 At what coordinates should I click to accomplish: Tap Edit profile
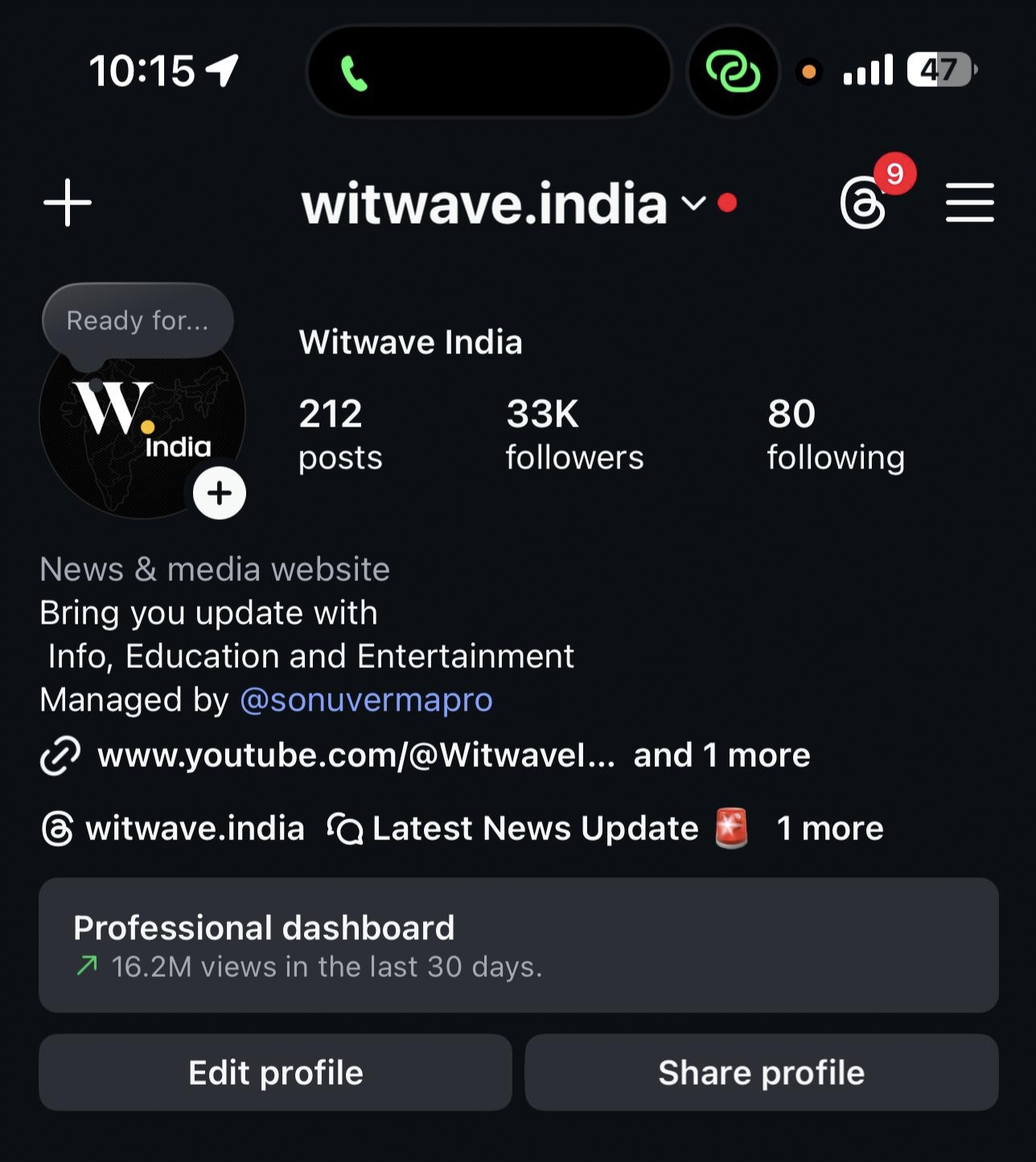tap(275, 1073)
